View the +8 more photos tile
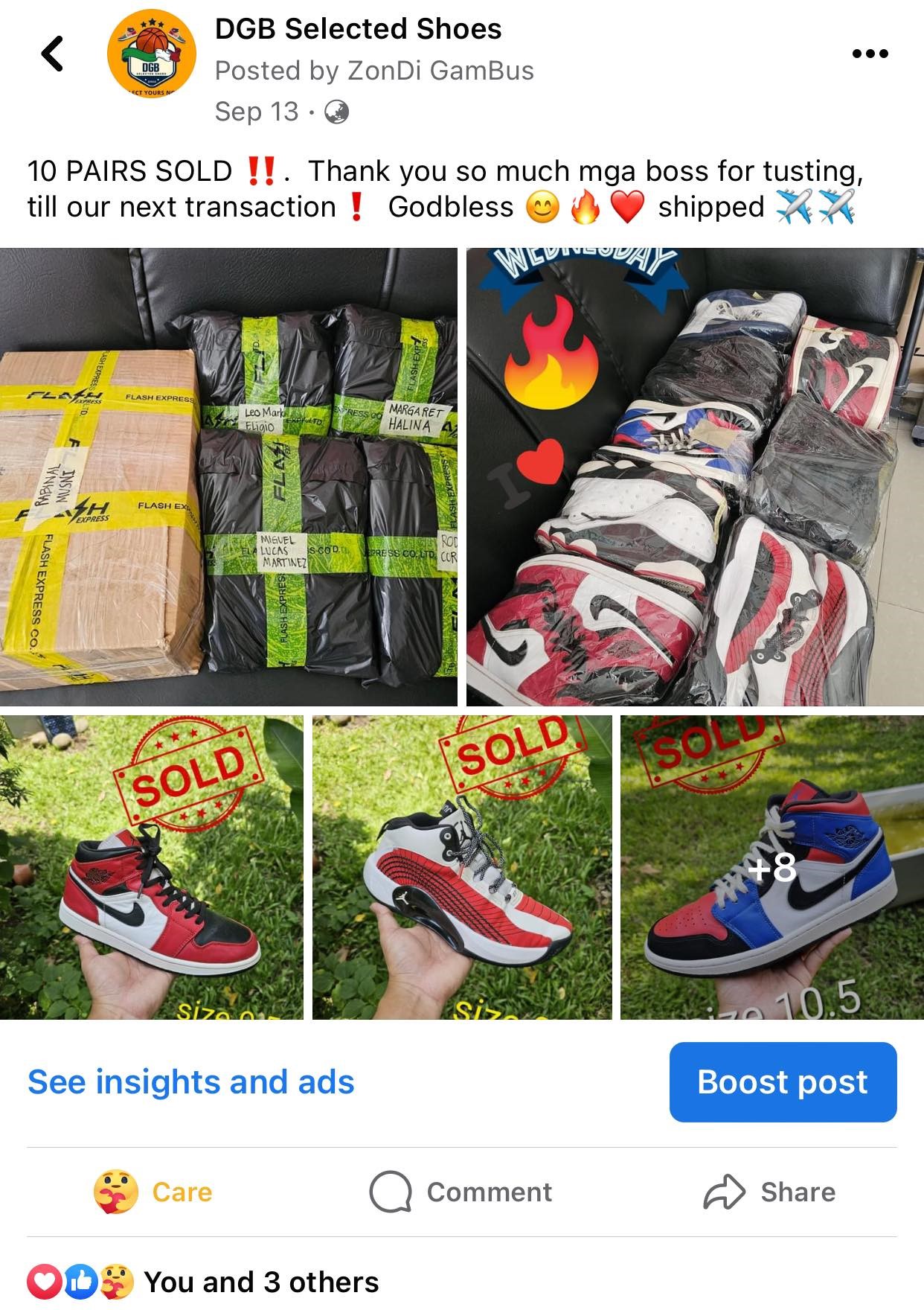 (771, 867)
